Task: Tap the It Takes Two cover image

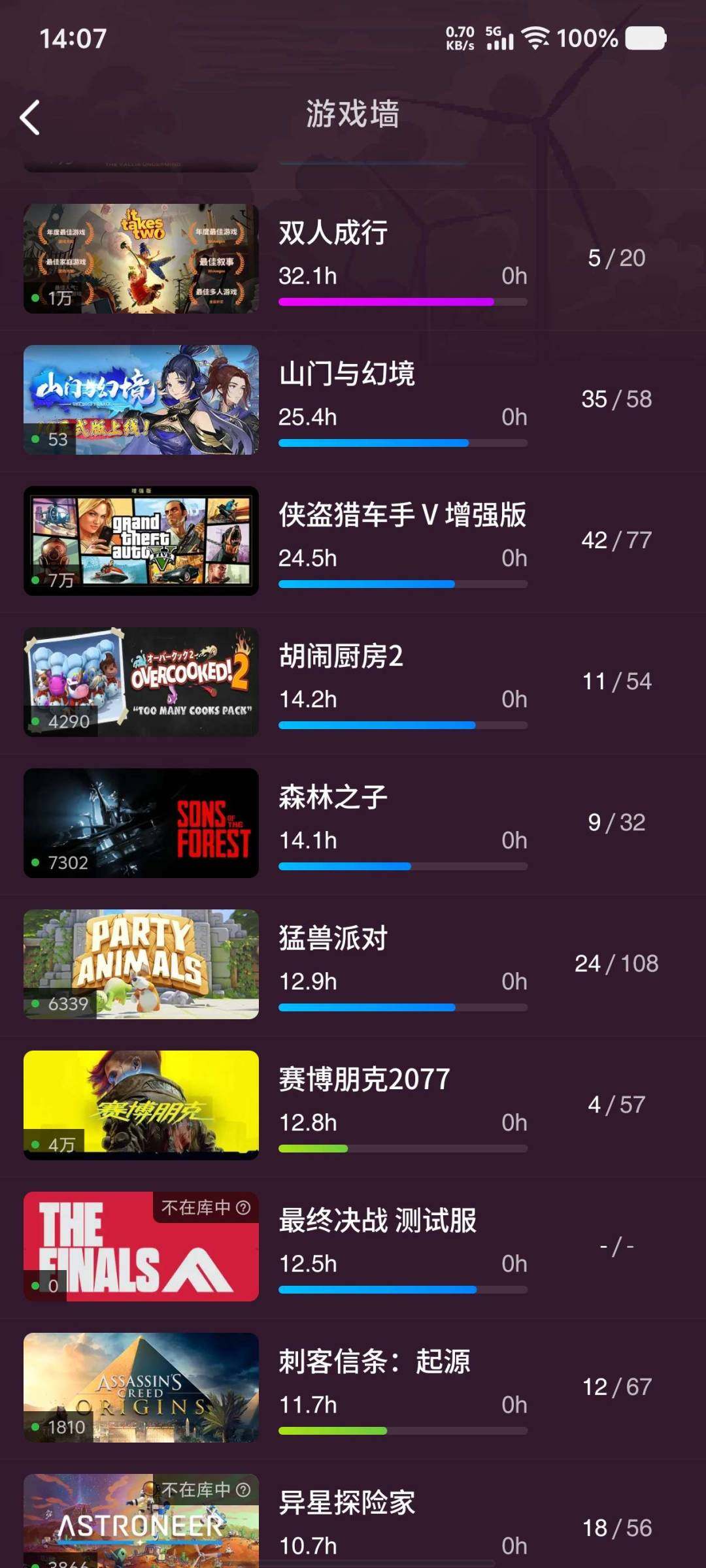Action: (141, 257)
